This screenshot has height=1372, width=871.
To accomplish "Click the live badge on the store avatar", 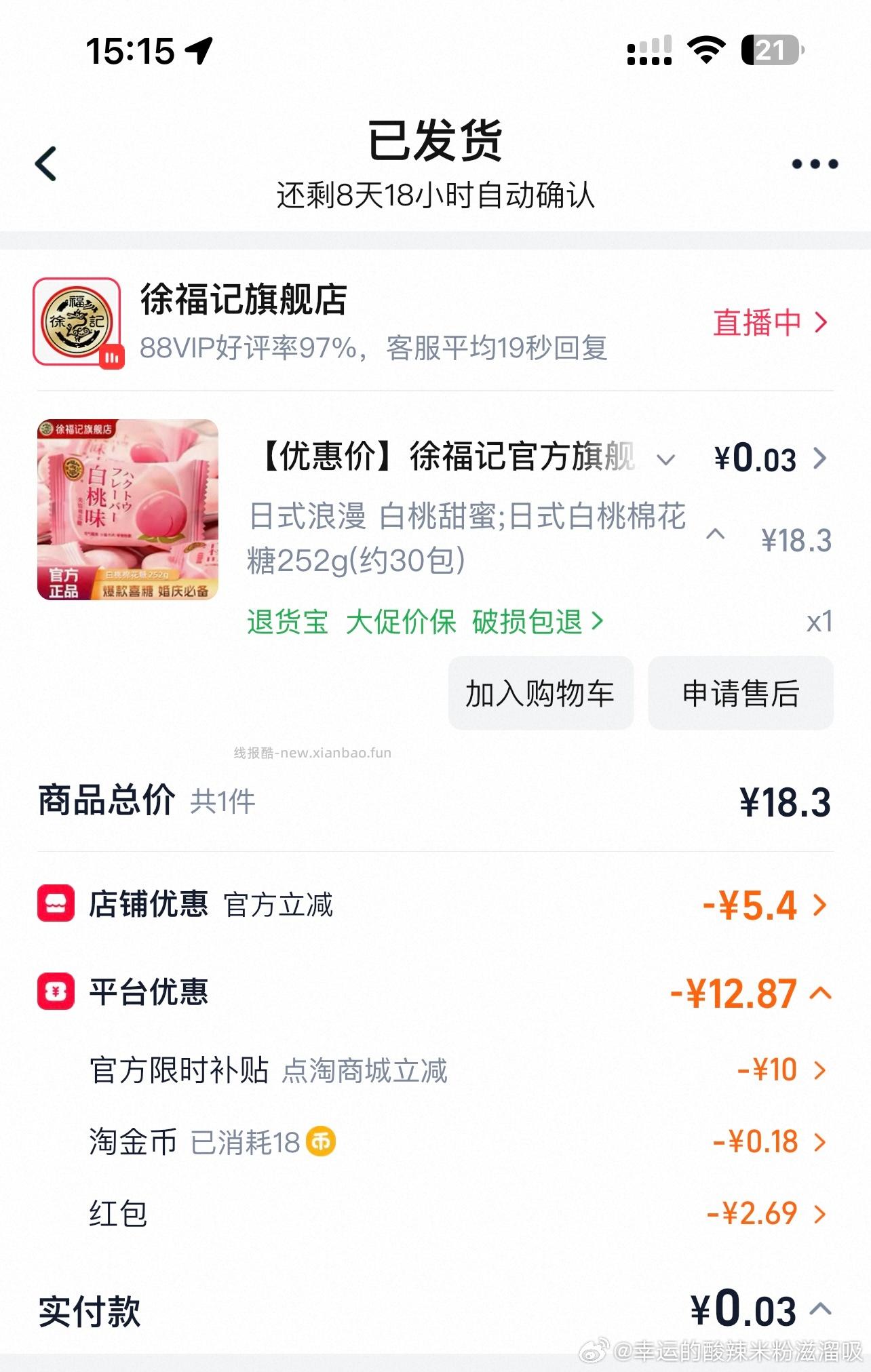I will coord(112,353).
